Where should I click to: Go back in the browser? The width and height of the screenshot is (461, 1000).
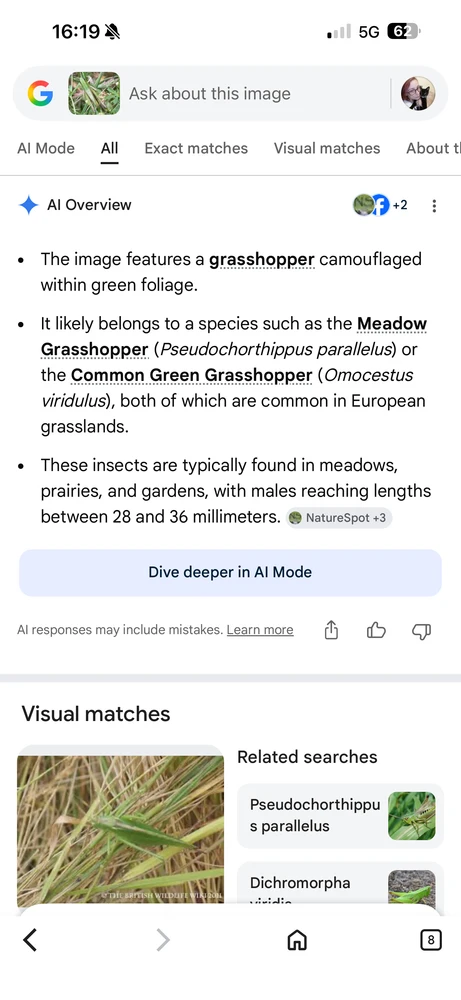click(30, 939)
